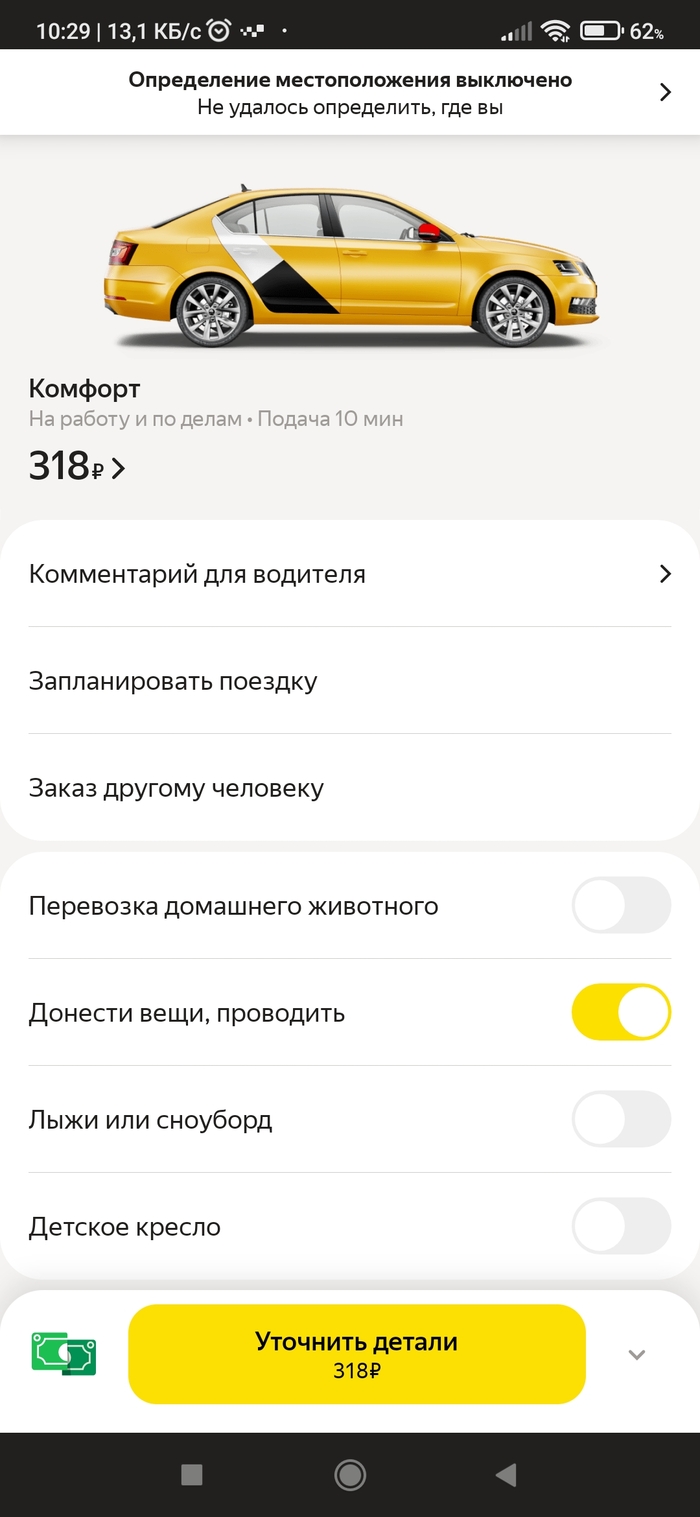Collapse the options panel with the down chevron
This screenshot has height=1517, width=700.
pos(637,1355)
